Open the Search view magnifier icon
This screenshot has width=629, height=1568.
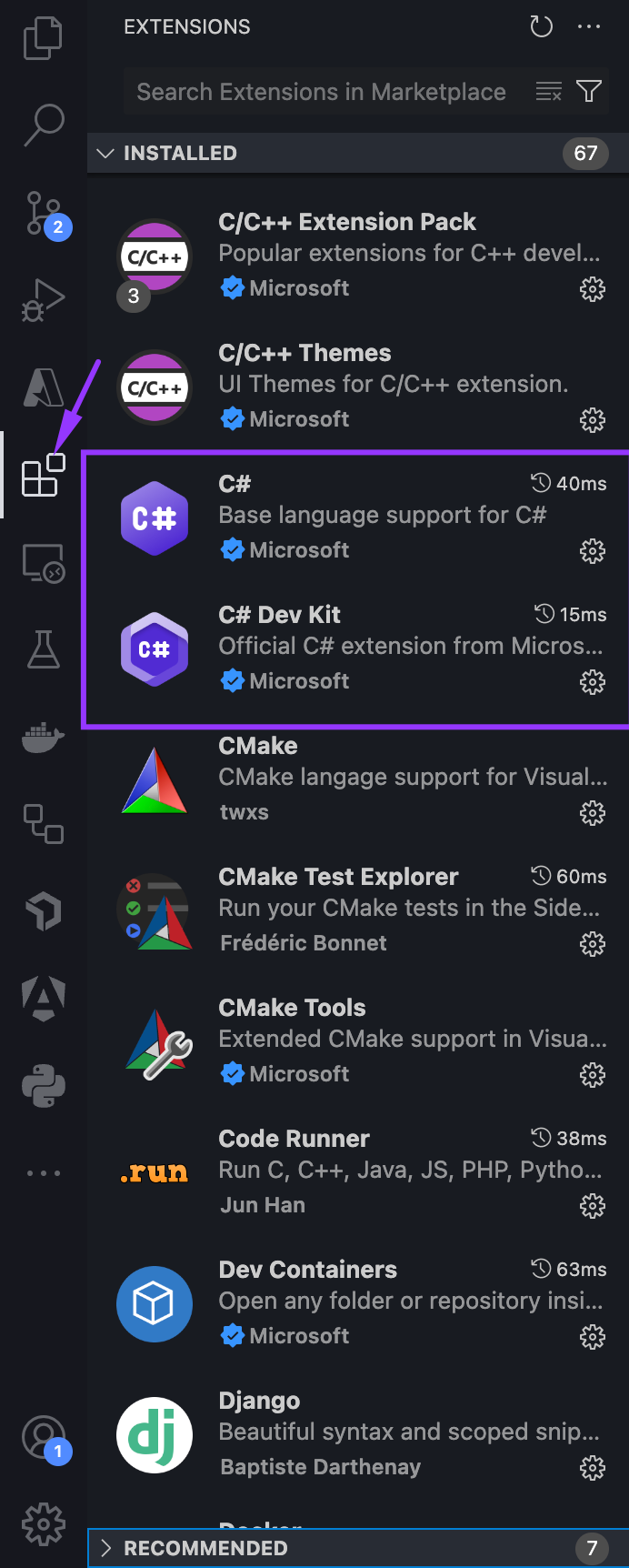43,125
